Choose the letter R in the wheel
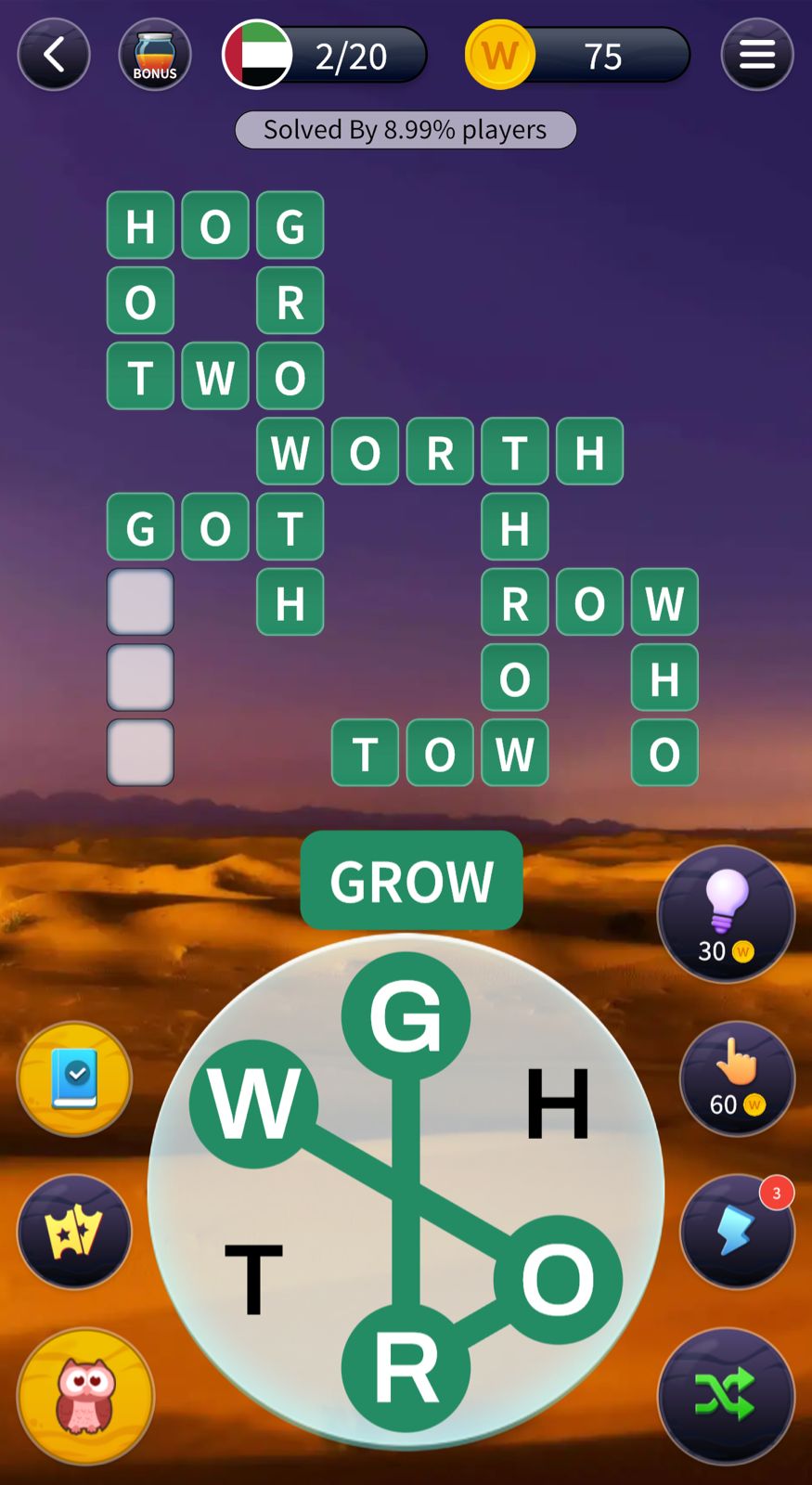Image resolution: width=812 pixels, height=1485 pixels. point(406,1368)
